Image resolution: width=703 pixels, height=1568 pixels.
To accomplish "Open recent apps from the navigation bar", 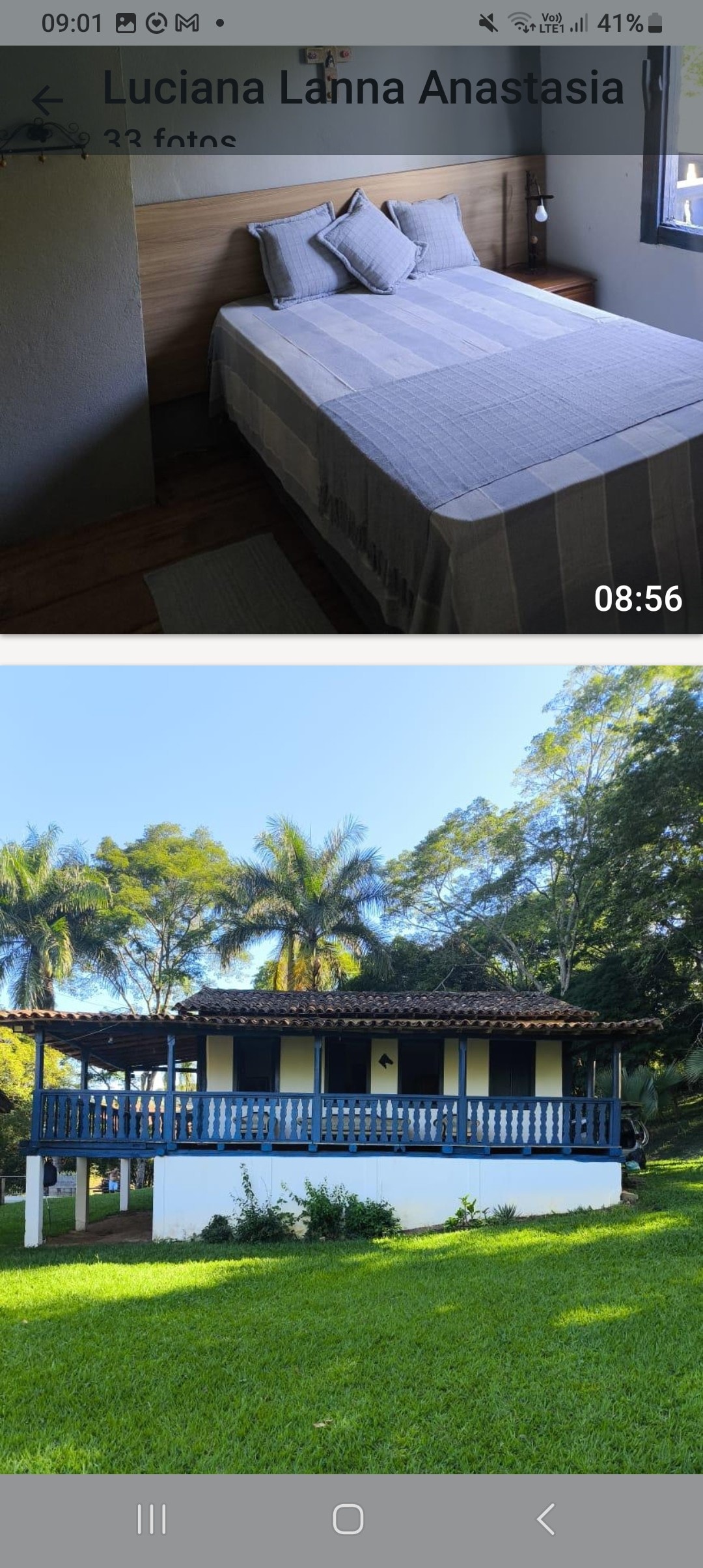I will [x=152, y=1519].
